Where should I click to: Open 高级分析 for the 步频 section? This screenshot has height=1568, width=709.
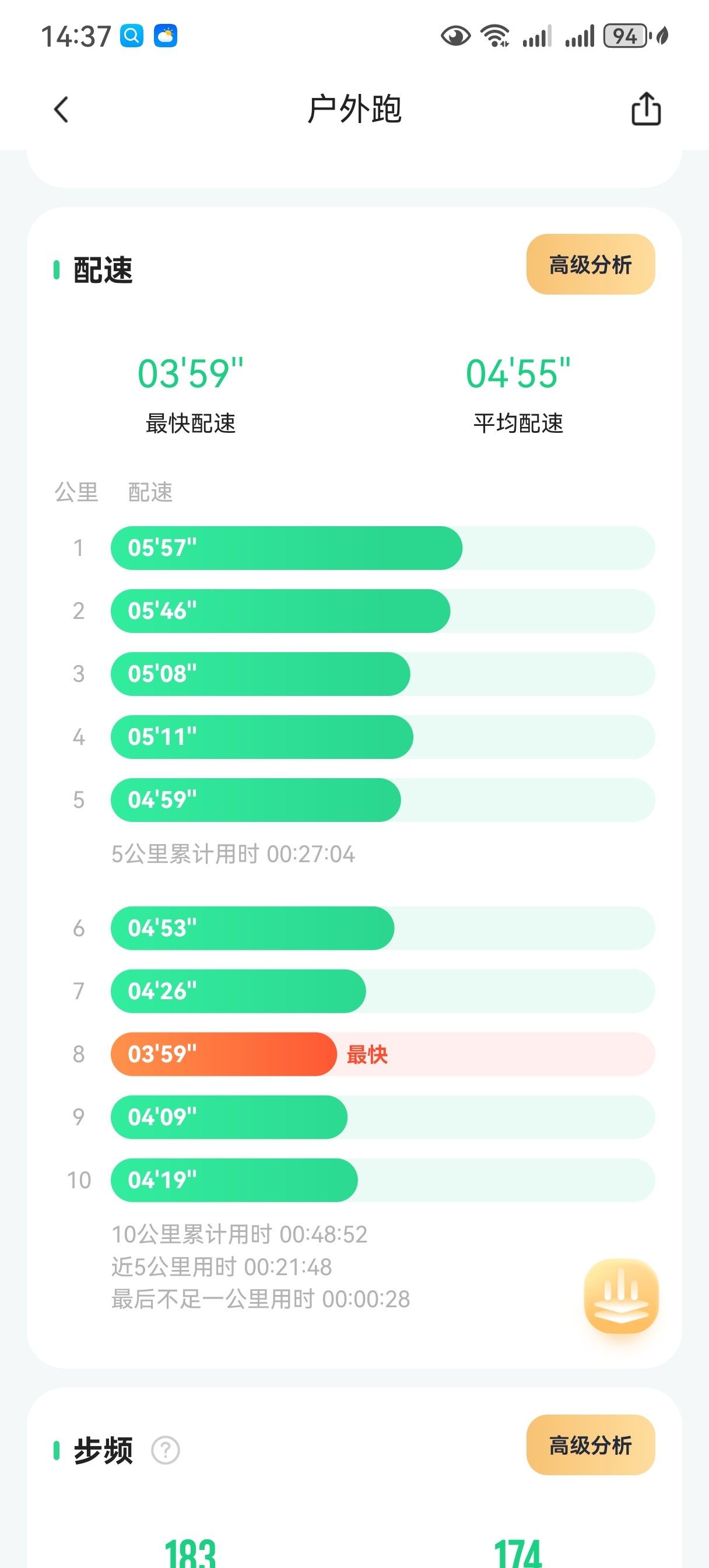[590, 1444]
